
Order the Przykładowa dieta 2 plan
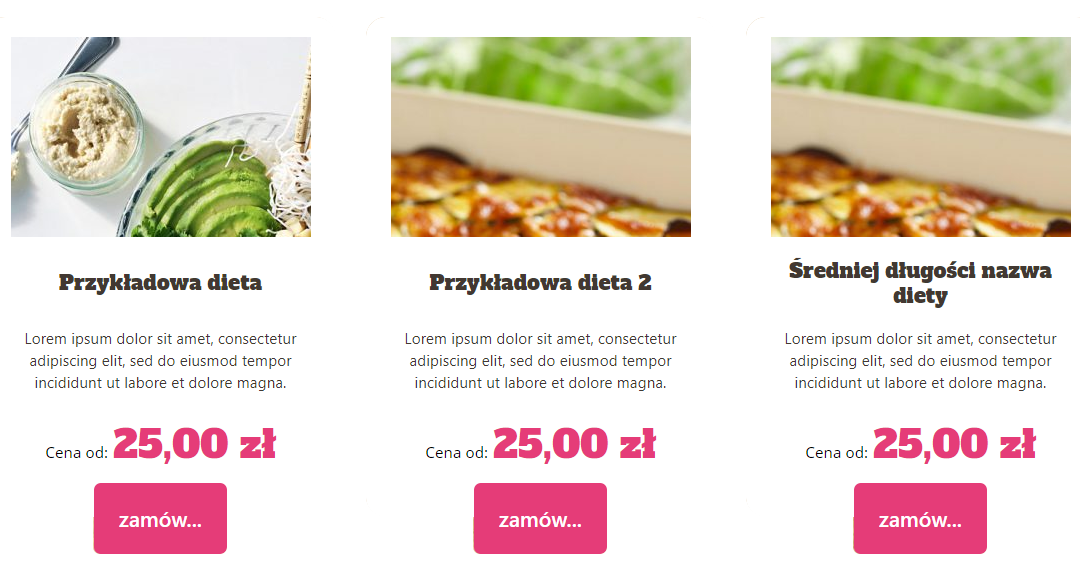pos(540,519)
